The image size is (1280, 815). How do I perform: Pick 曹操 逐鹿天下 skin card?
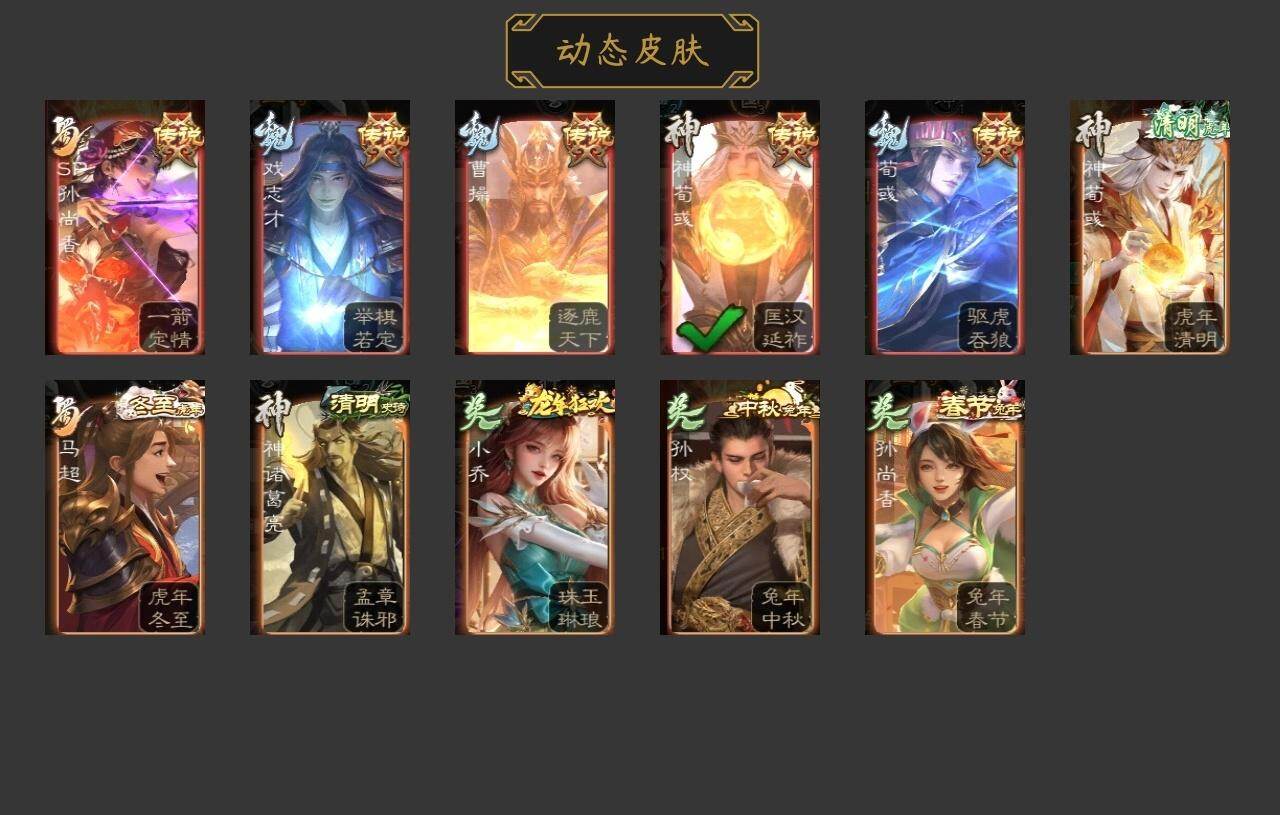pyautogui.click(x=535, y=227)
